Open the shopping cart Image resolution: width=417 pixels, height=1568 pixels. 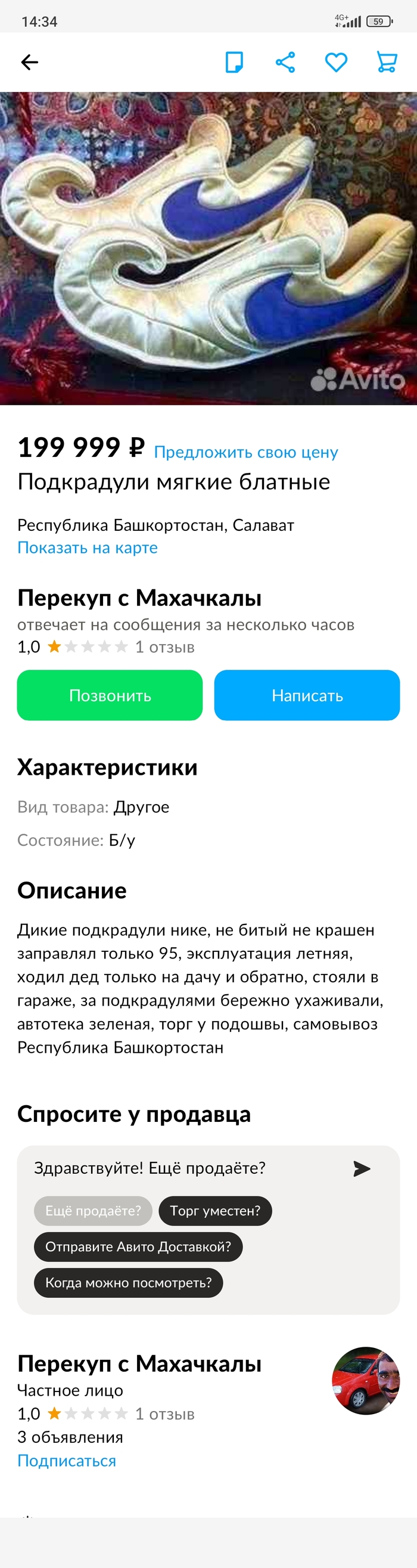387,62
